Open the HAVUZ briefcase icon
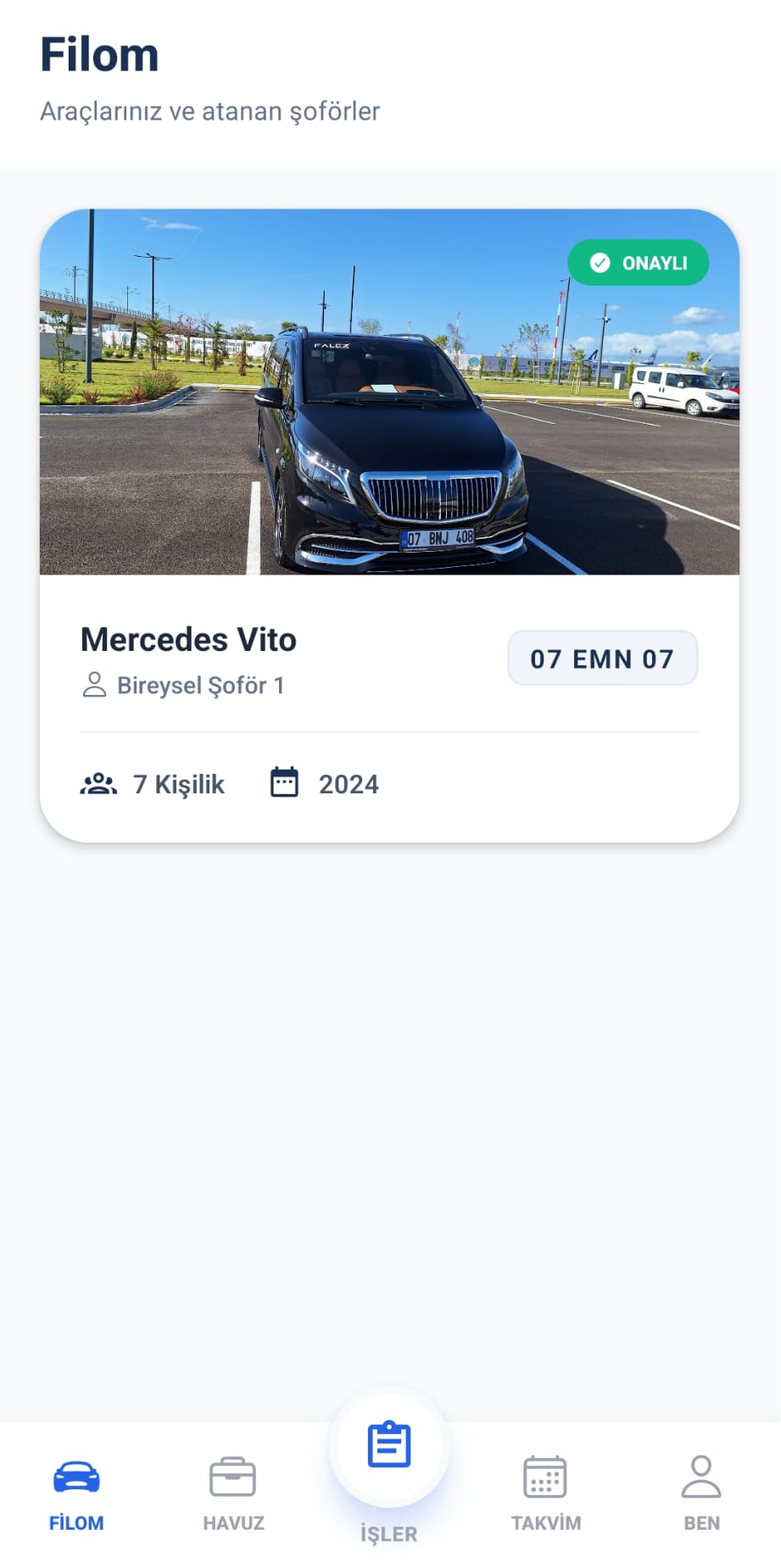The image size is (781, 1568). pyautogui.click(x=232, y=1475)
